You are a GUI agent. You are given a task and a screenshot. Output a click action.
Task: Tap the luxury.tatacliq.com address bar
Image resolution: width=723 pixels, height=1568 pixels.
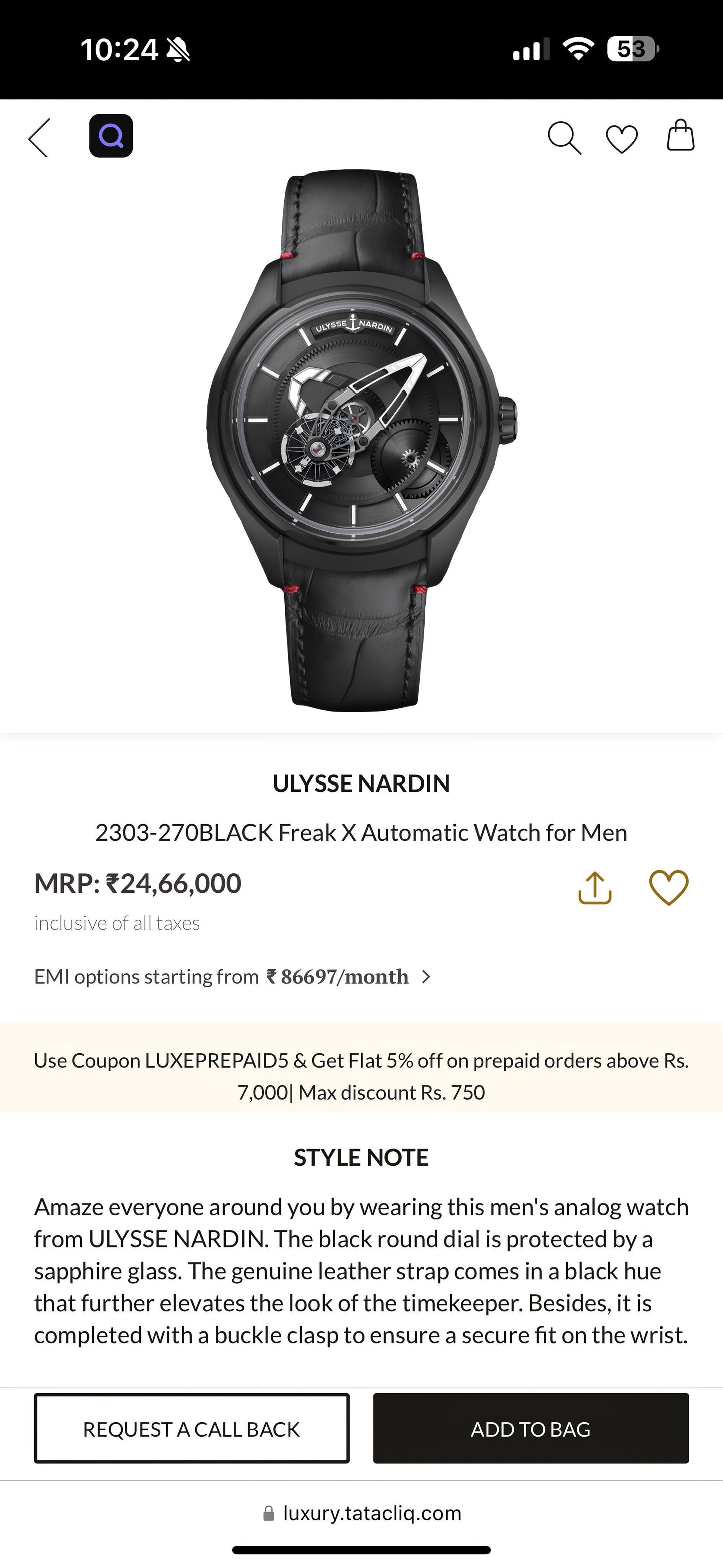(361, 1513)
